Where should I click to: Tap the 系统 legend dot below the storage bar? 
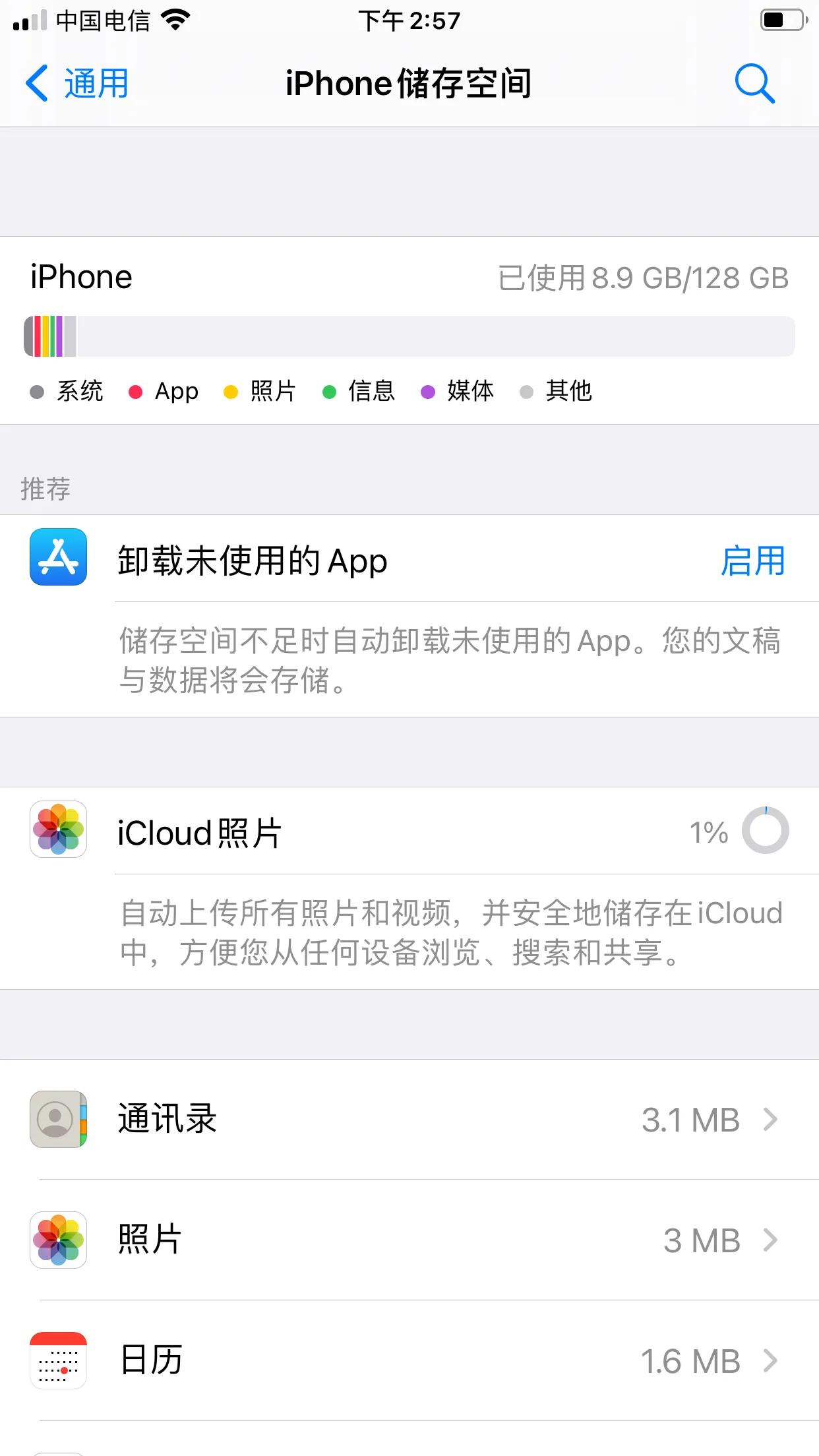coord(38,392)
